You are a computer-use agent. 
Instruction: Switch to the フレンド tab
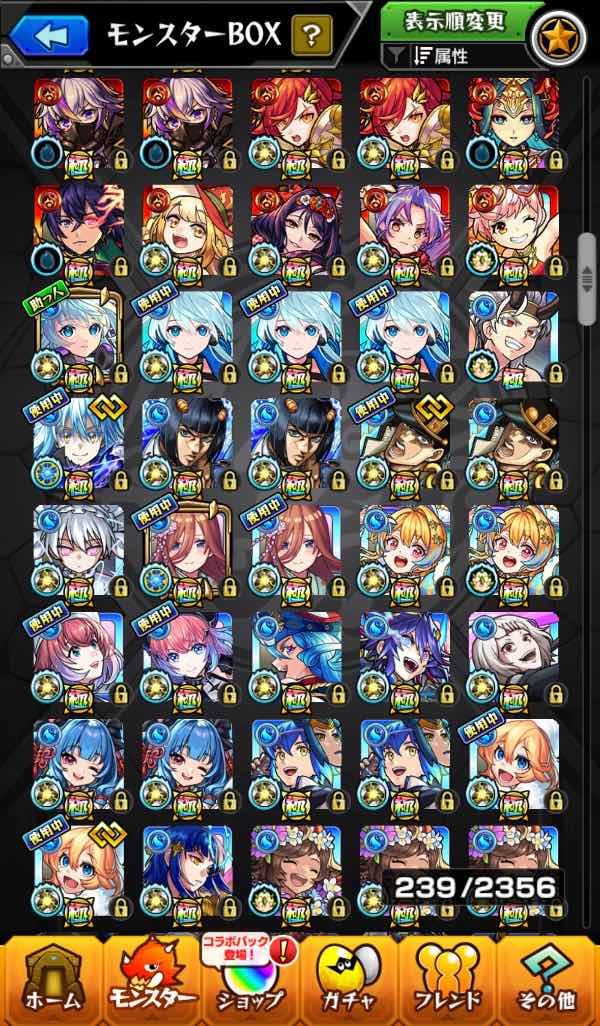click(448, 978)
